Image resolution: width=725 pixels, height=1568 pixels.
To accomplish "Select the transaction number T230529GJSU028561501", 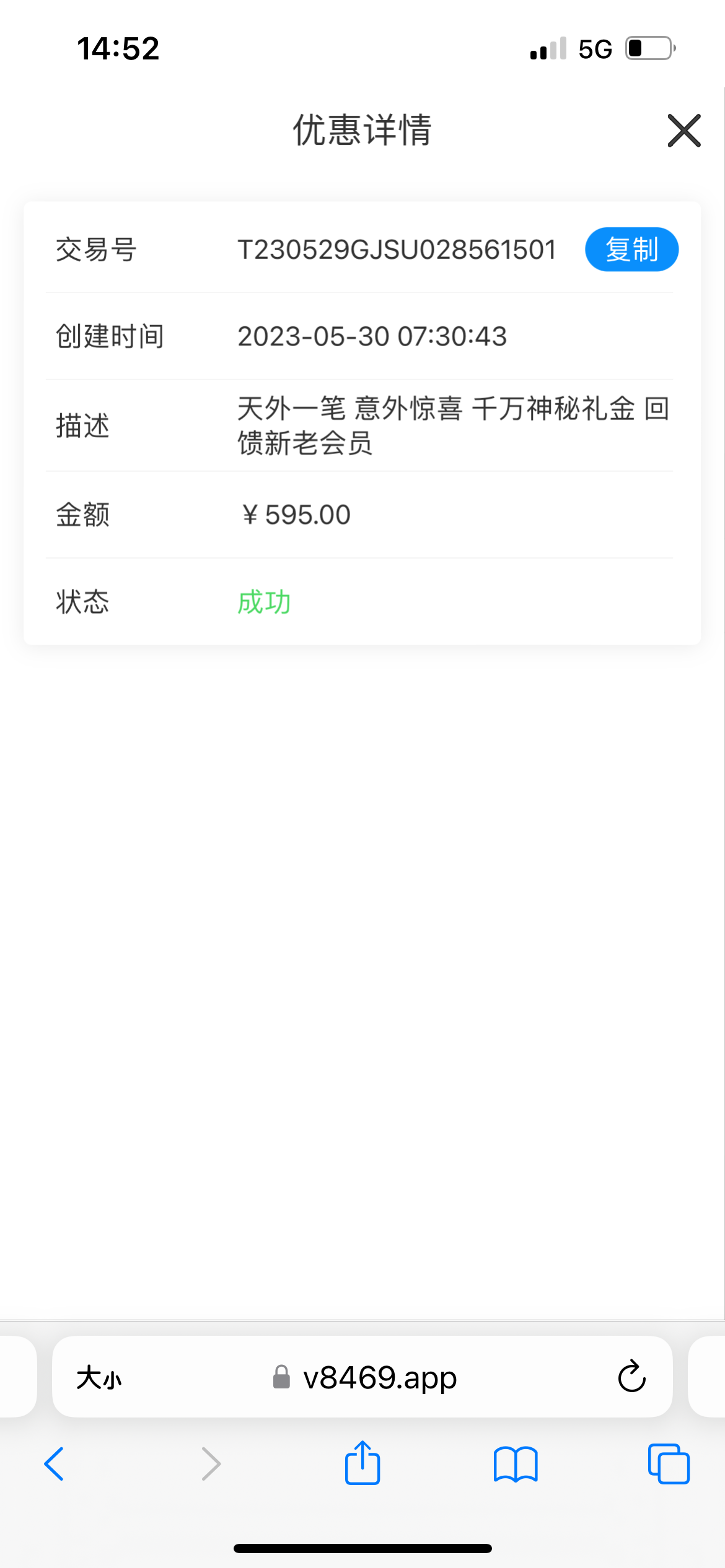I will 397,250.
